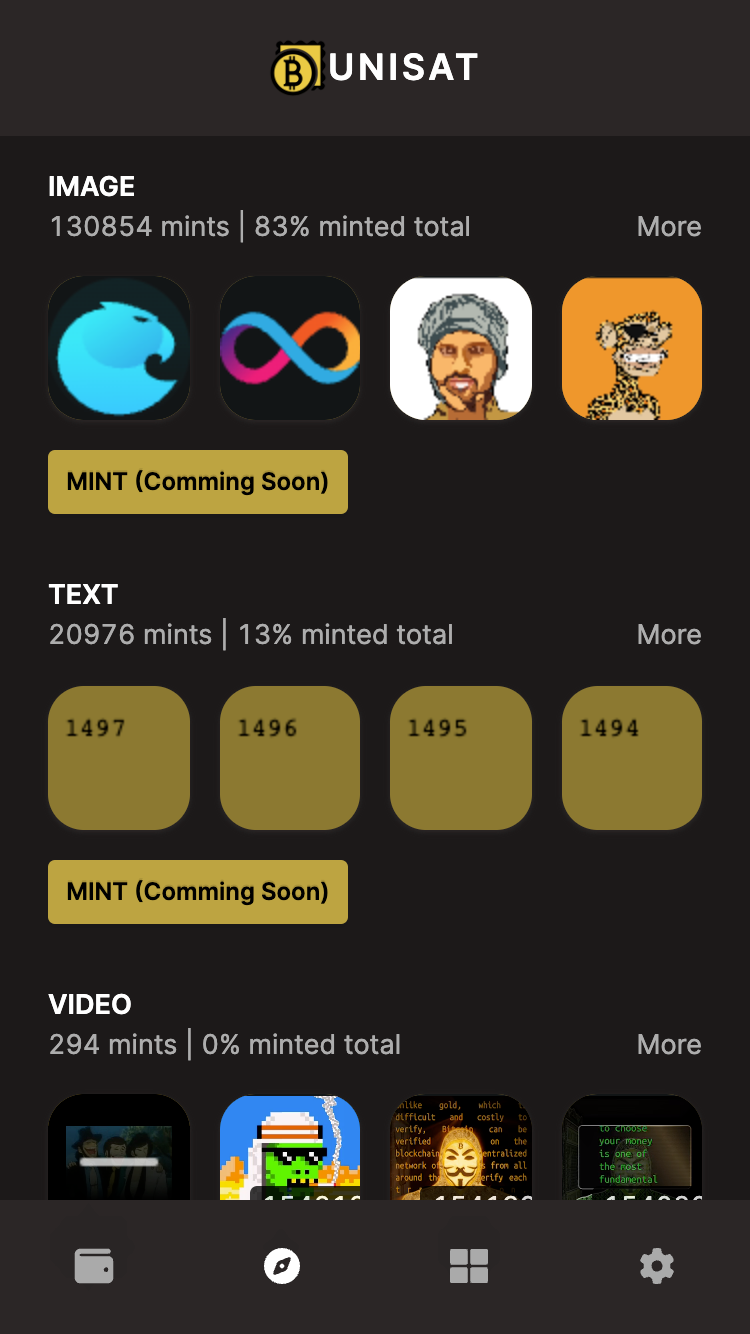Tap More next to the TEXT section
Viewport: 750px width, 1334px height.
(x=668, y=635)
